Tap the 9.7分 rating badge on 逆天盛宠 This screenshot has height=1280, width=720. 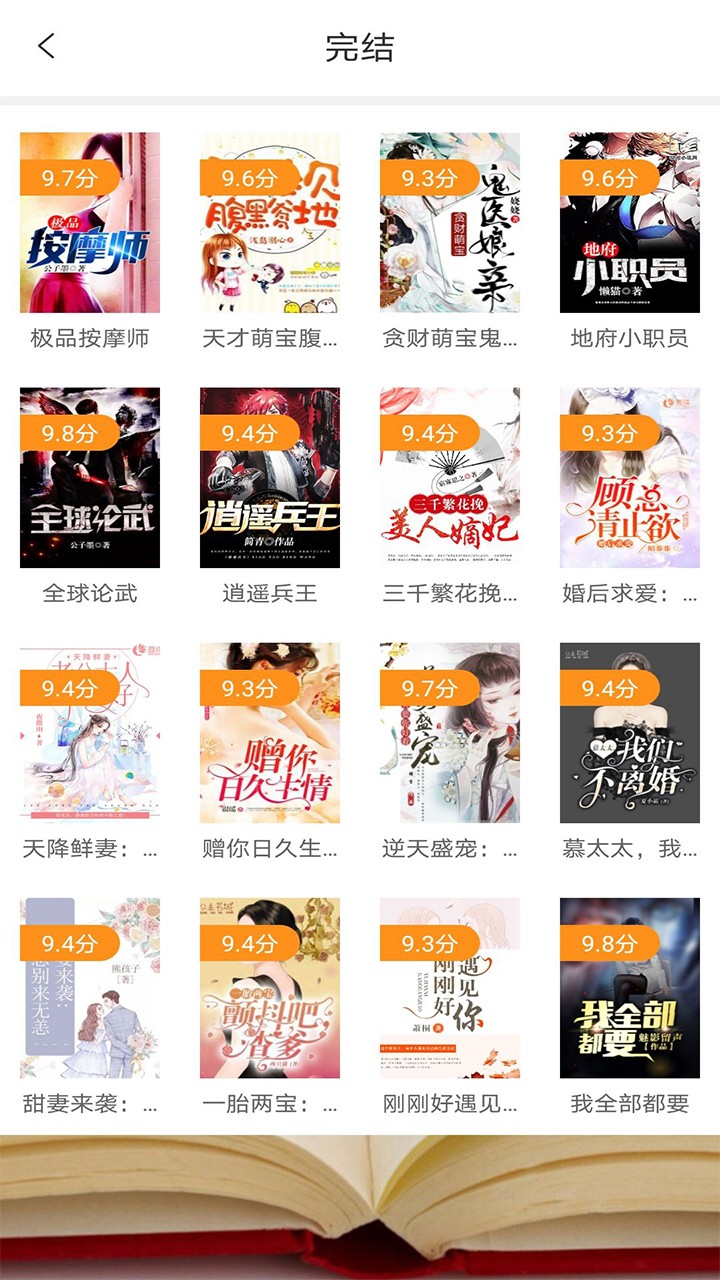coord(429,688)
